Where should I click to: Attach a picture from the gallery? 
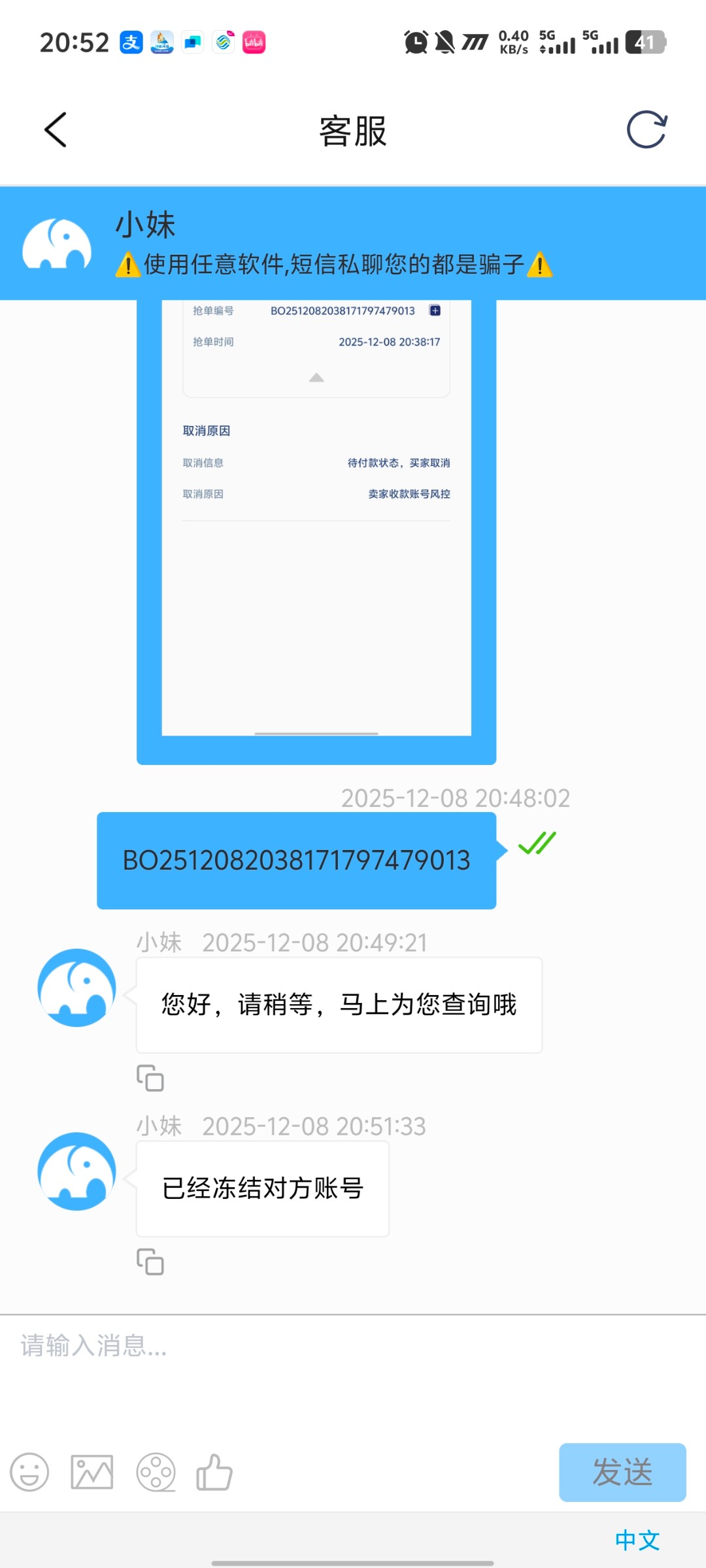[x=92, y=1473]
